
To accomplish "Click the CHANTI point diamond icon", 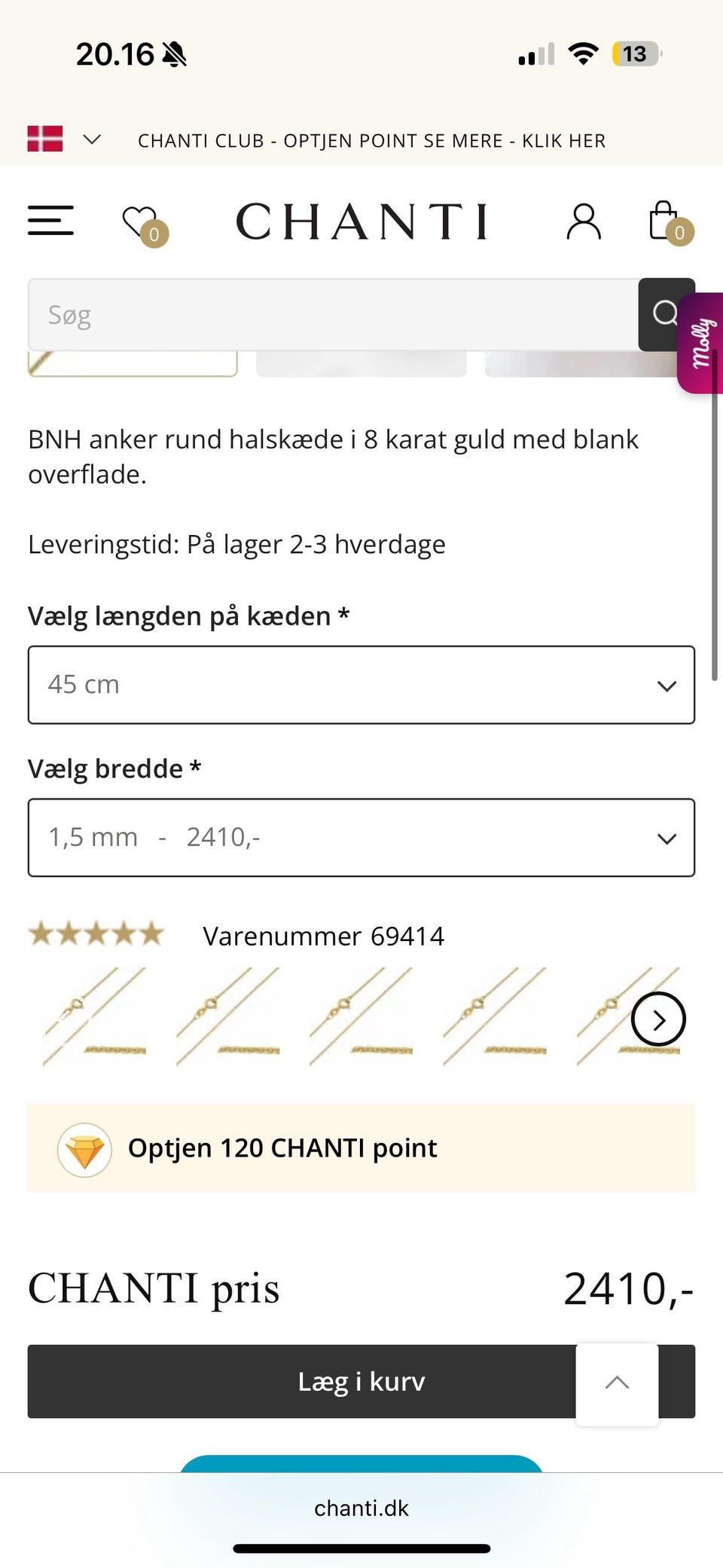I will point(84,1150).
